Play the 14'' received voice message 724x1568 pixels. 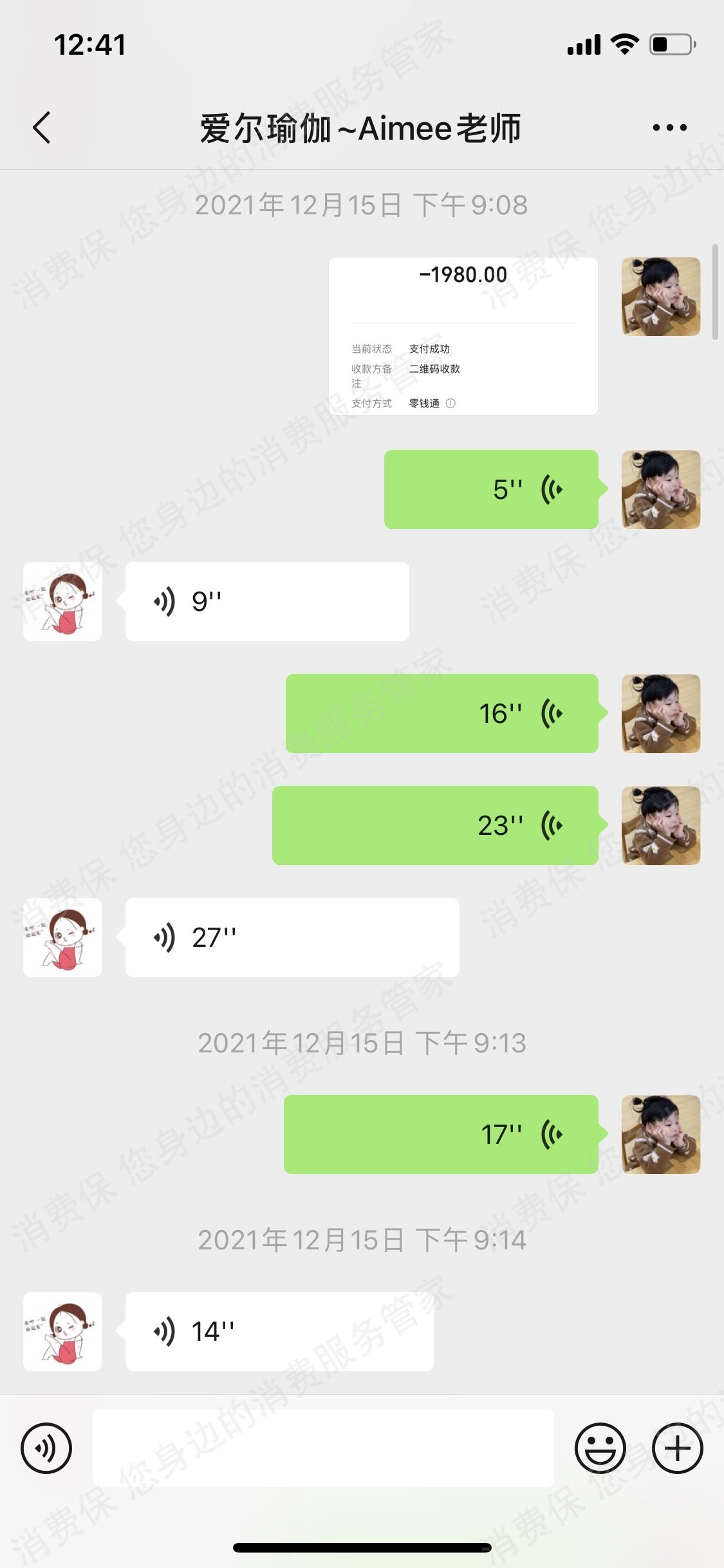[x=279, y=1331]
